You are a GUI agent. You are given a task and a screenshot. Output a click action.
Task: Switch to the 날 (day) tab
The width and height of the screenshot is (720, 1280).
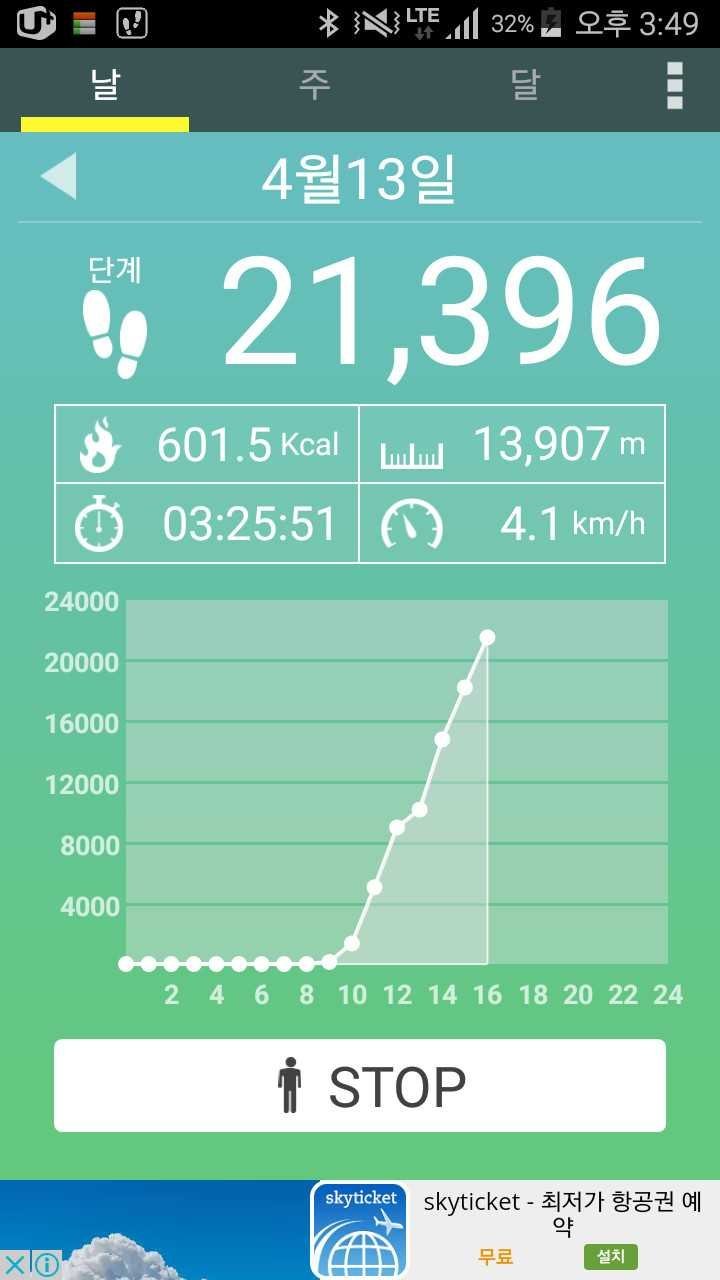pyautogui.click(x=105, y=87)
